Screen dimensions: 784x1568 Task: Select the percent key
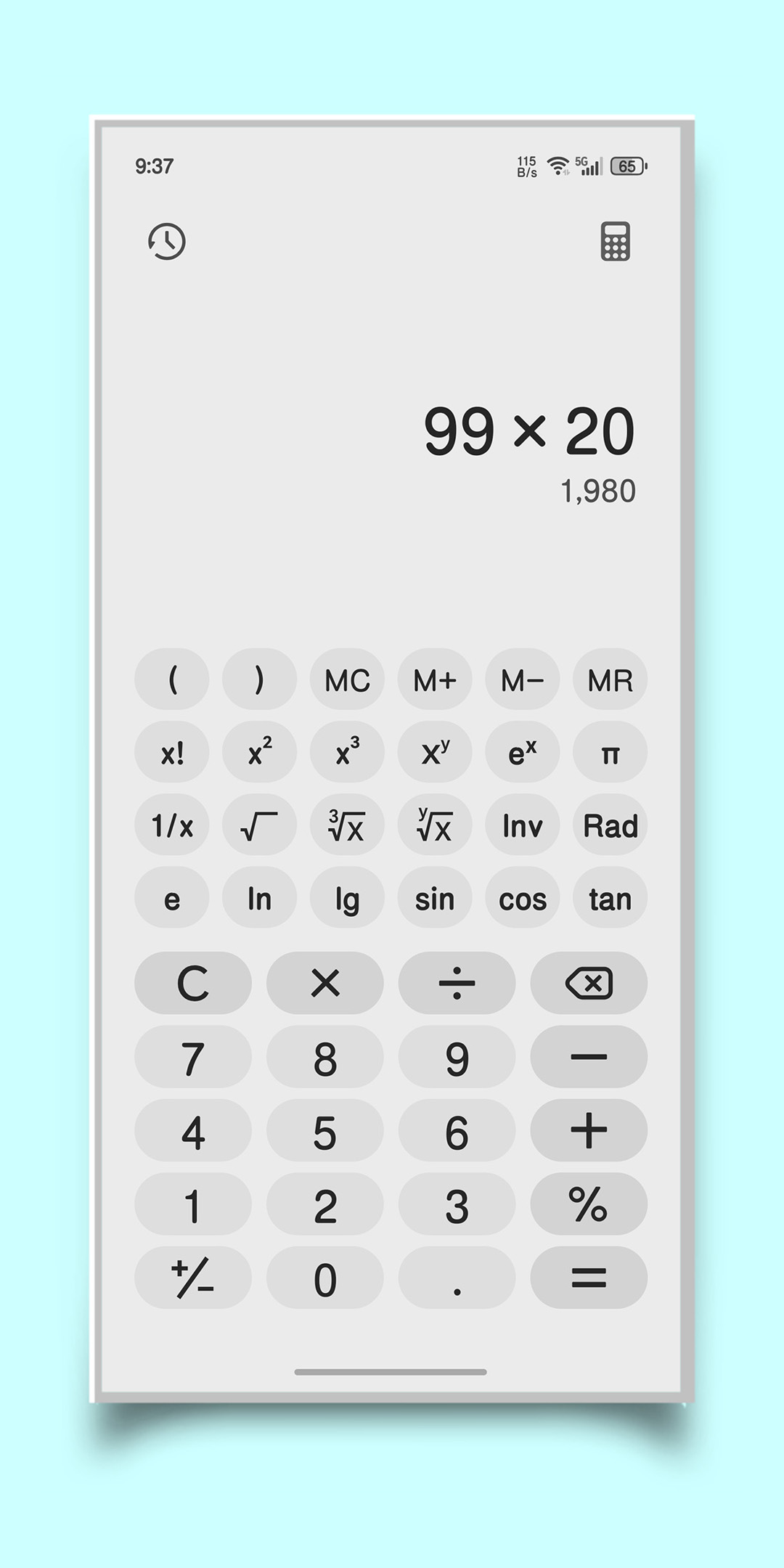point(589,1204)
